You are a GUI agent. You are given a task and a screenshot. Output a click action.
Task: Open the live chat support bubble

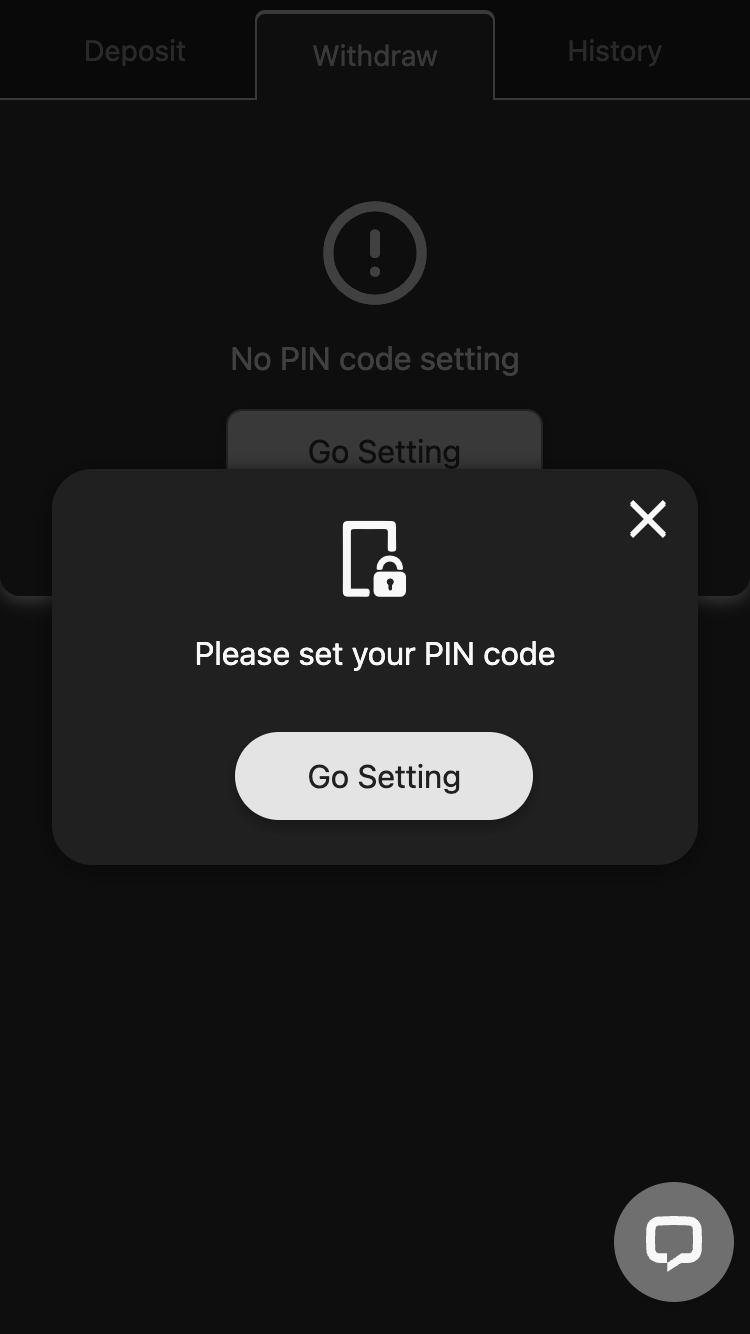coord(673,1242)
